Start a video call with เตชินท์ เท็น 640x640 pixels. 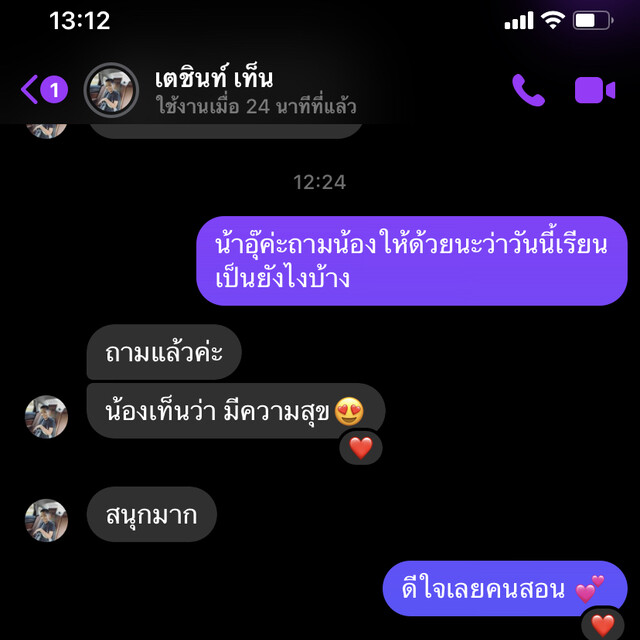(595, 90)
